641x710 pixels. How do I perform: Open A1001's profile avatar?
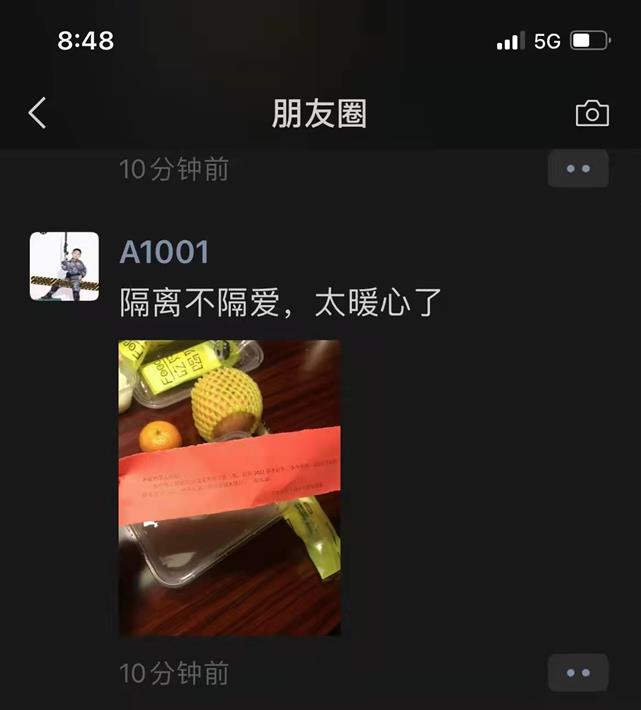coord(64,266)
